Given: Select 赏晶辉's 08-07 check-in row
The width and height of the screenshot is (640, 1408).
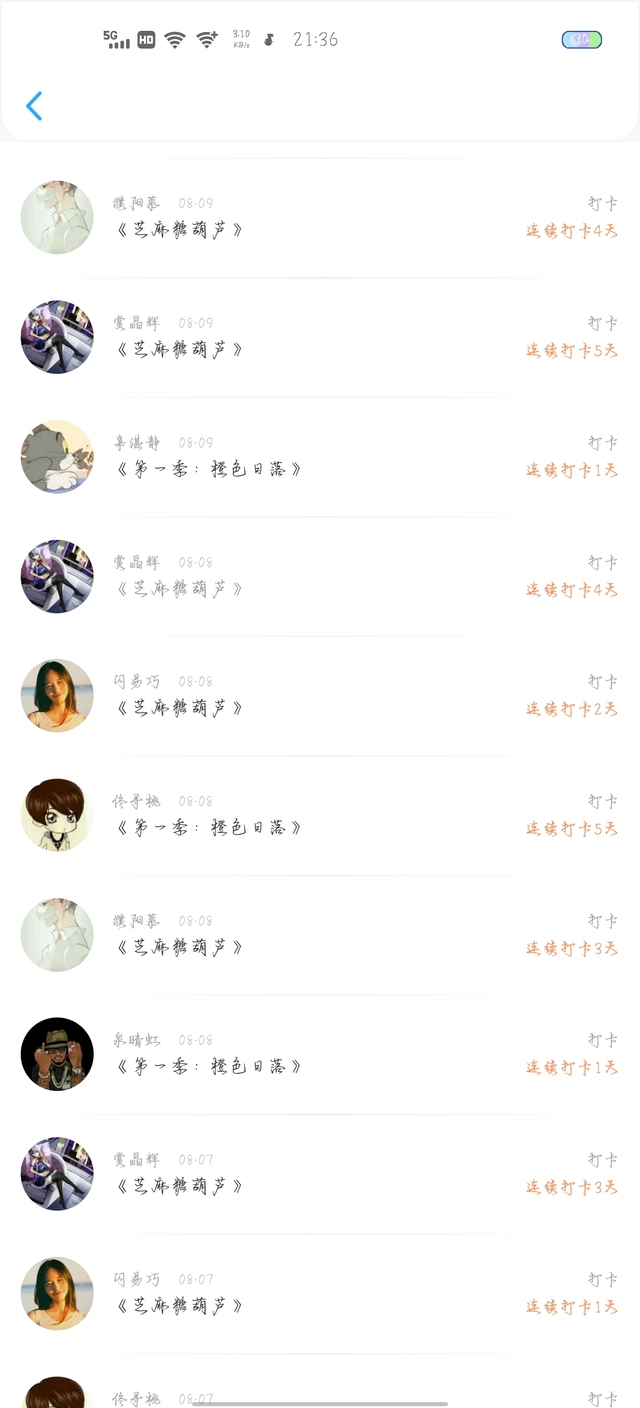Looking at the screenshot, I should 320,1173.
